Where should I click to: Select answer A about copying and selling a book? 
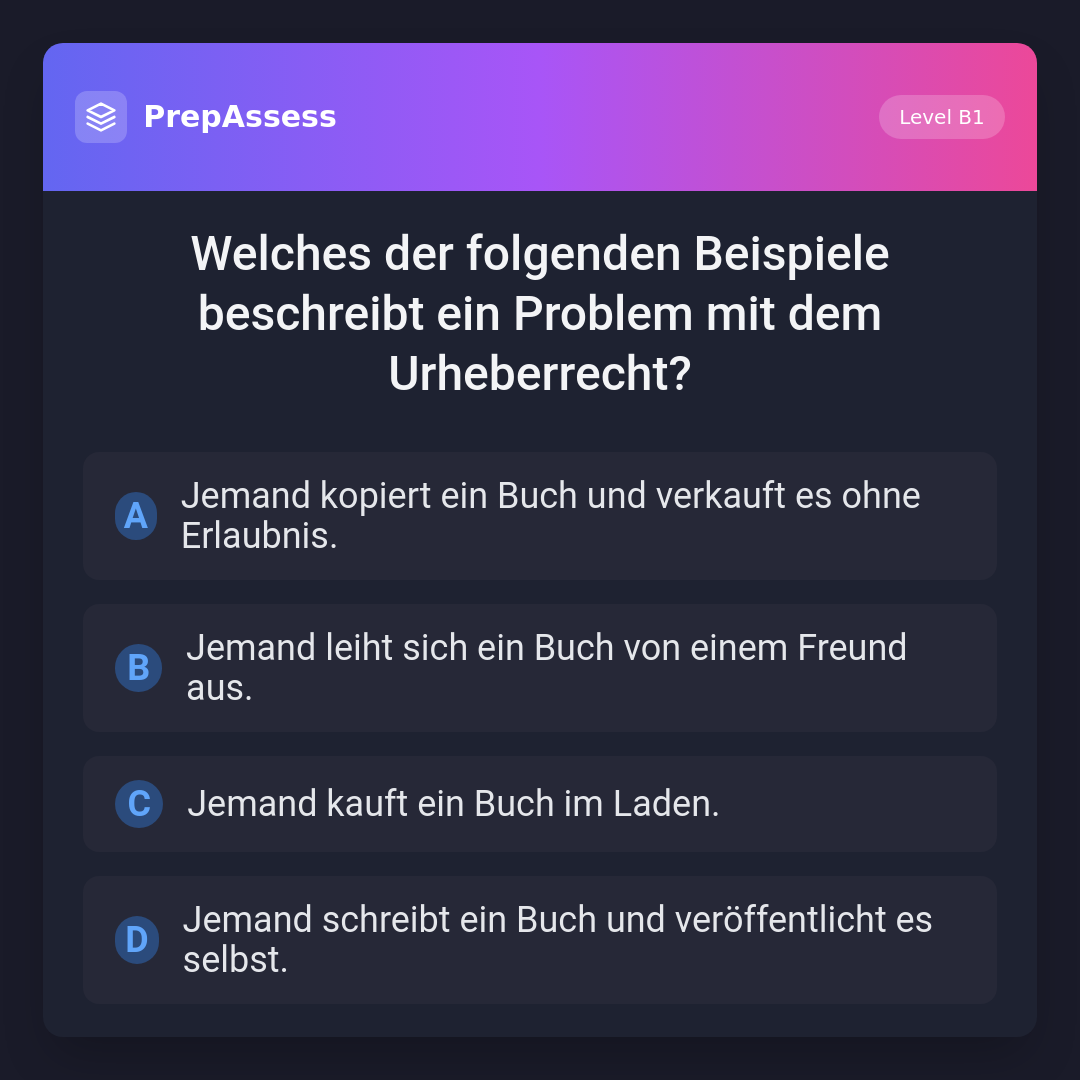point(540,516)
